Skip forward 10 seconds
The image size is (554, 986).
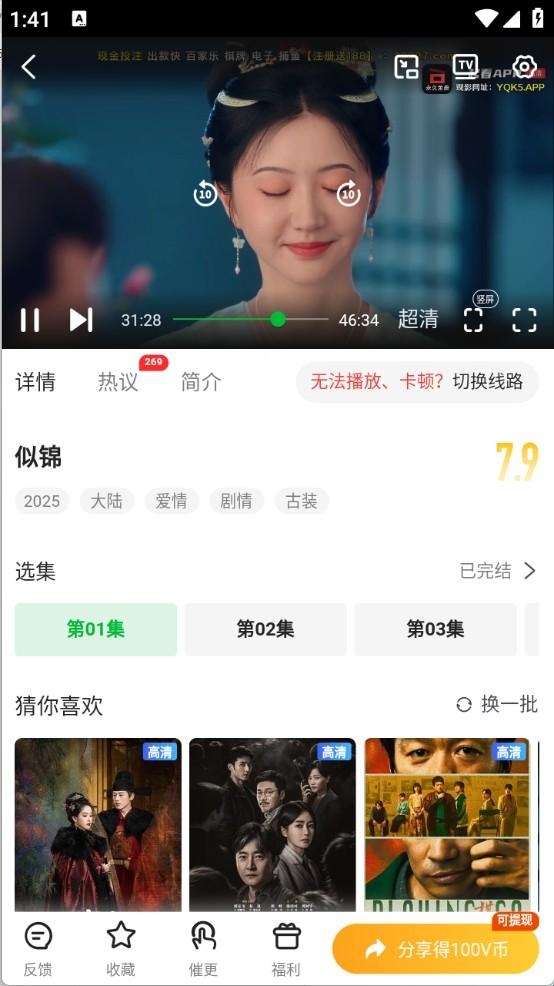(348, 194)
